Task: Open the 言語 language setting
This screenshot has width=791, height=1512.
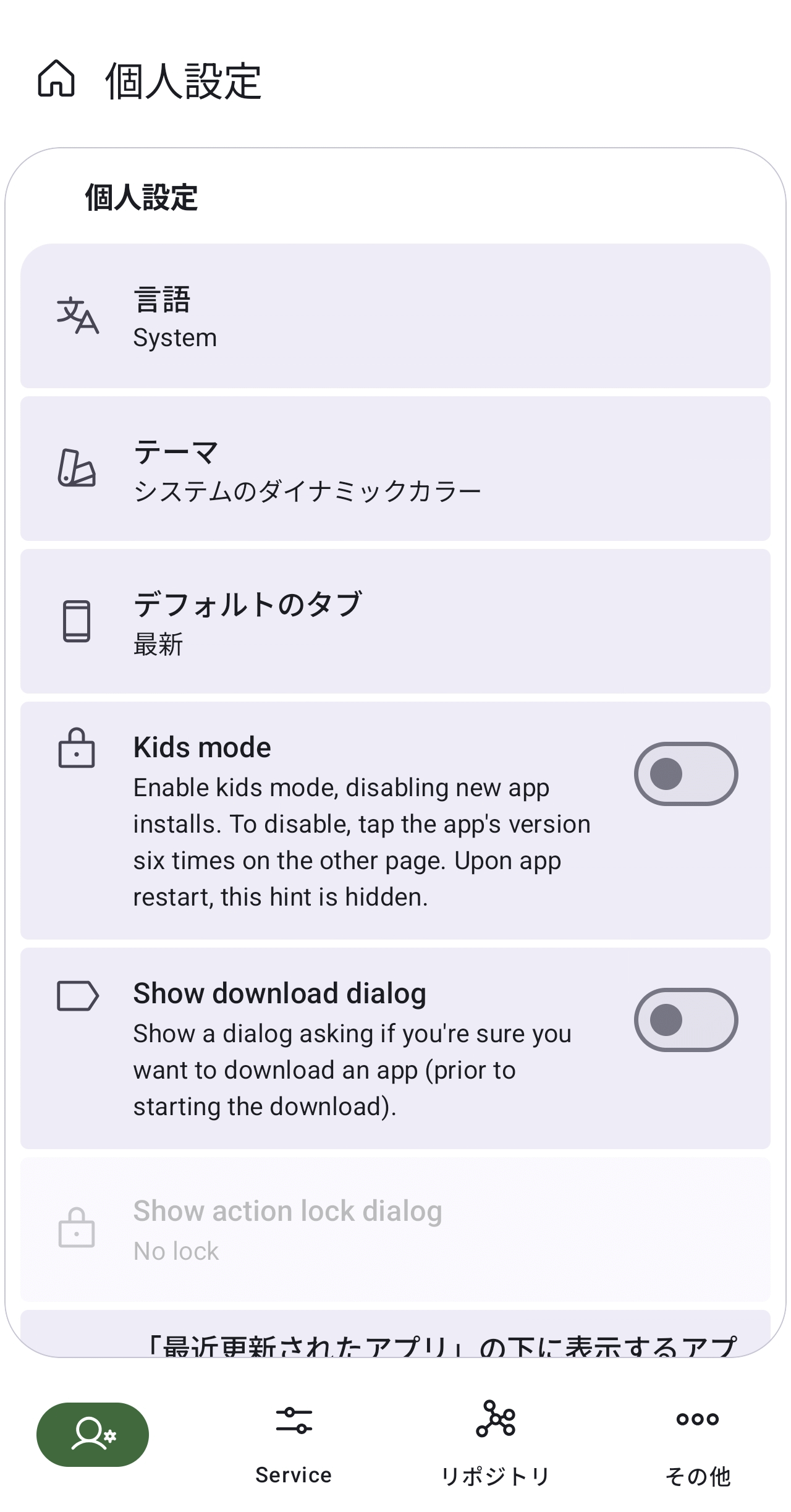Action: pos(395,316)
